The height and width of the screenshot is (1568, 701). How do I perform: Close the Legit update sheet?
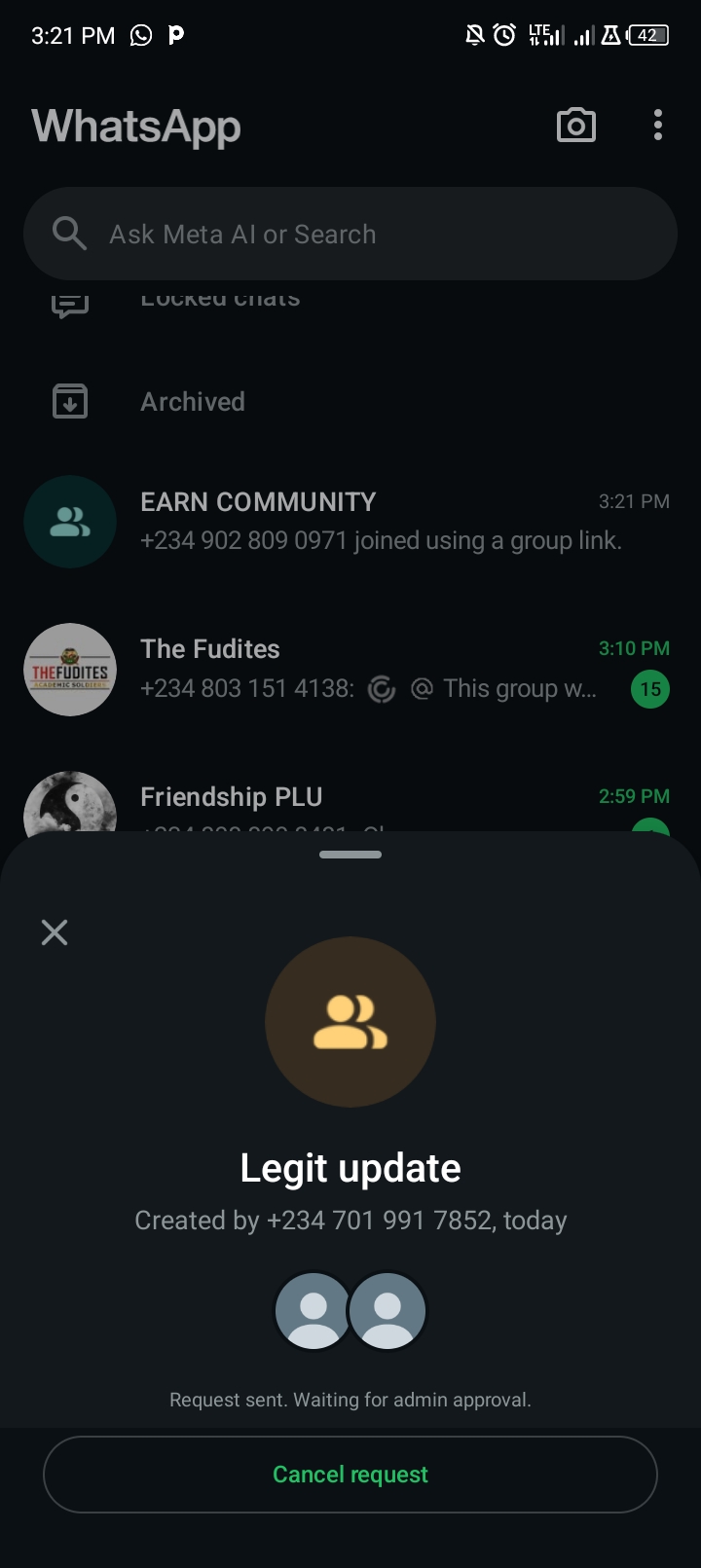55,932
